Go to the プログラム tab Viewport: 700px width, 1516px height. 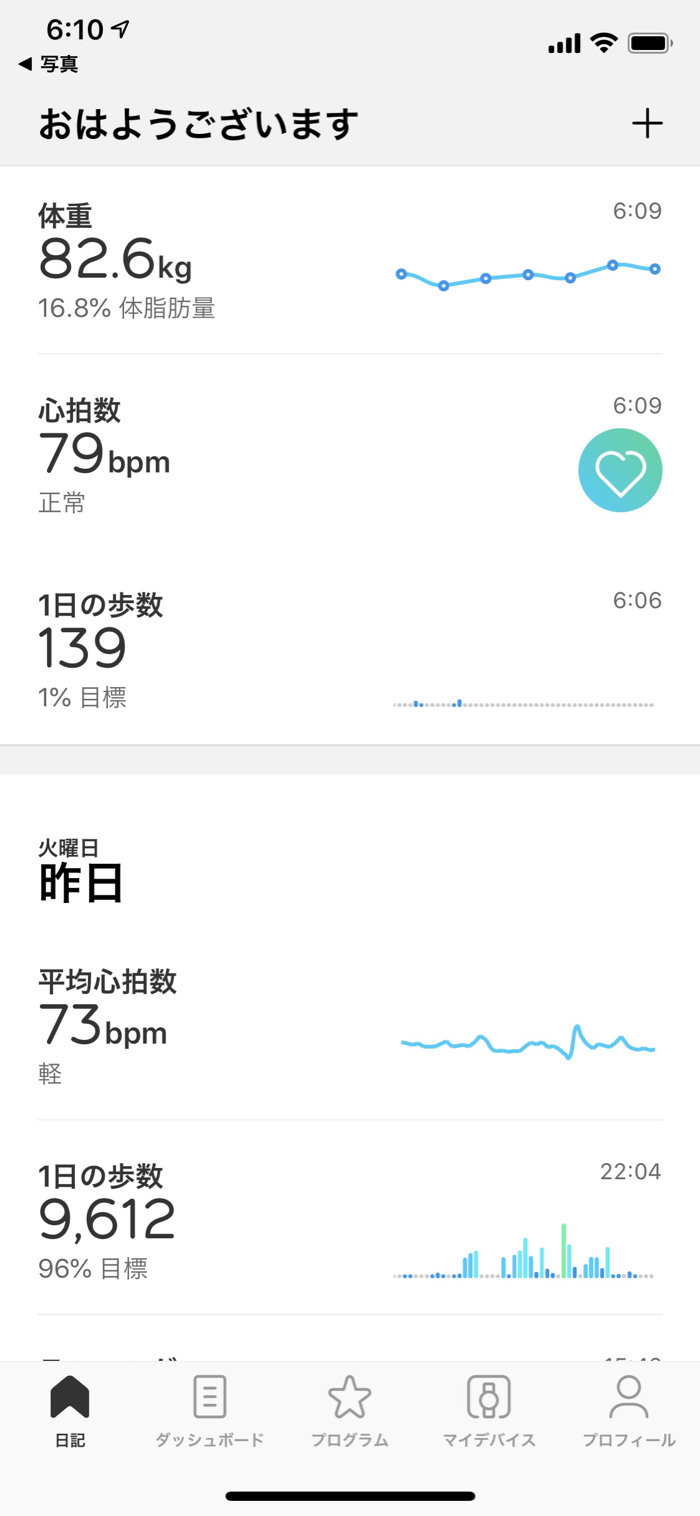349,1412
